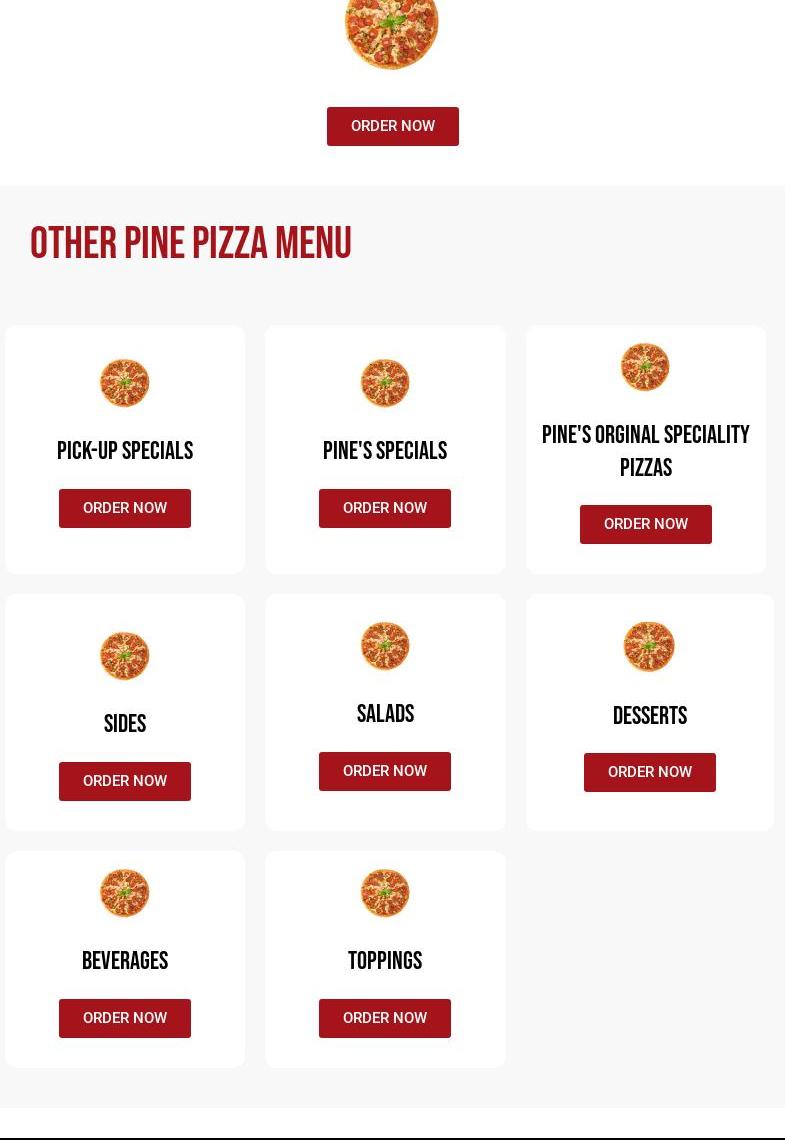The image size is (785, 1140).
Task: Order from Beverages menu
Action: (x=124, y=1018)
